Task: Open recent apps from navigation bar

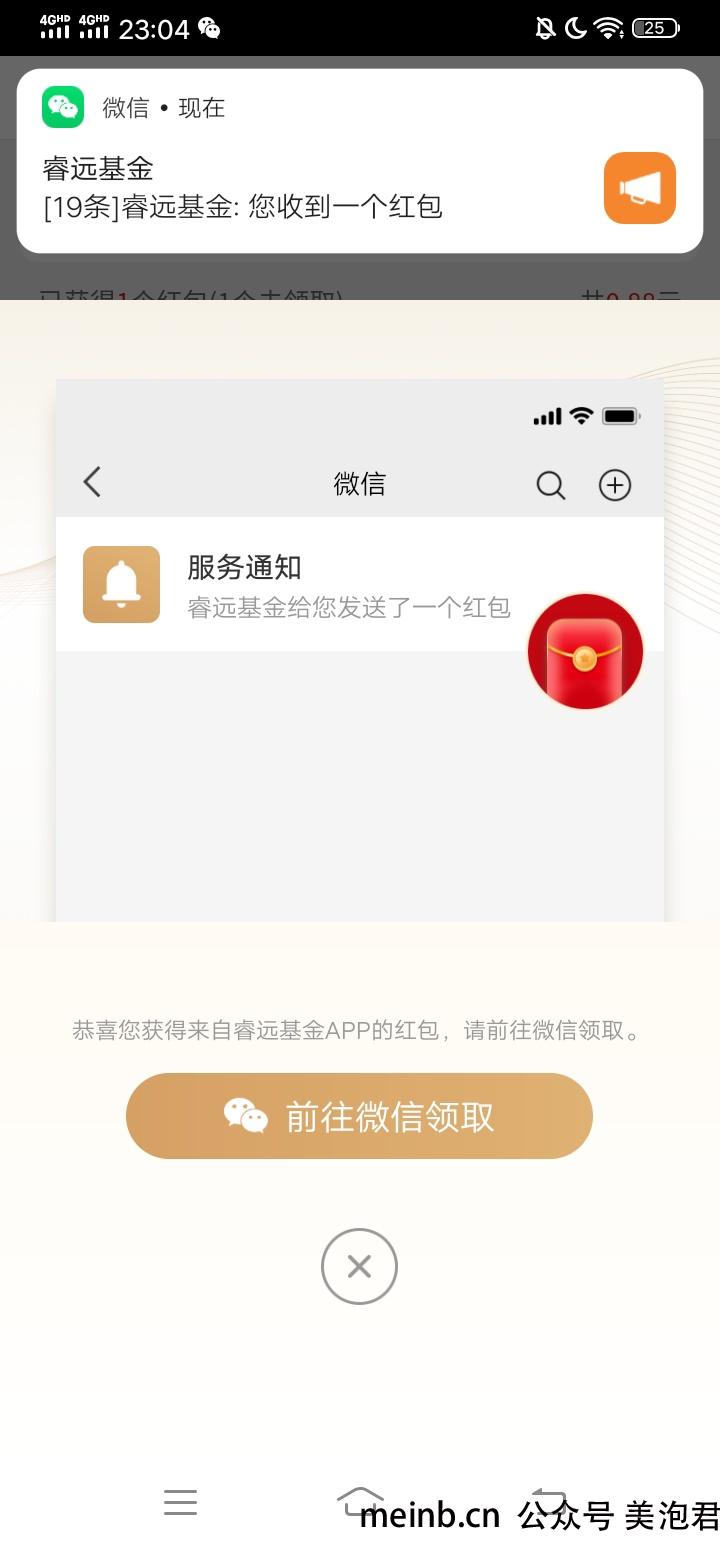Action: tap(180, 1502)
